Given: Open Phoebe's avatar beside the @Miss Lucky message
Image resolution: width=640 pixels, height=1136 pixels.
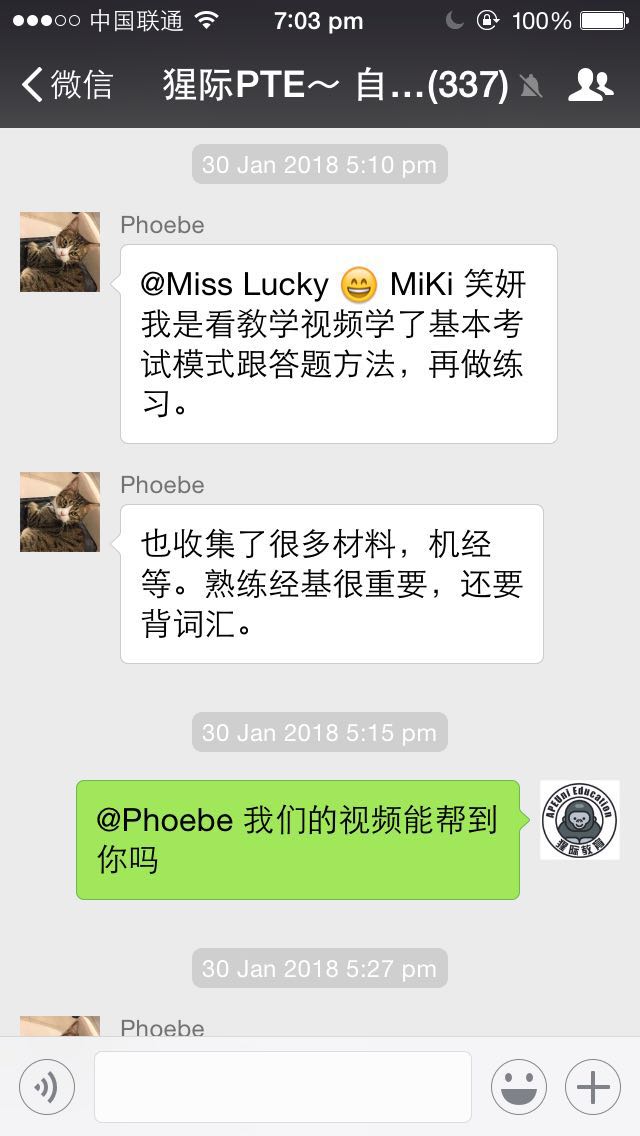Looking at the screenshot, I should [60, 252].
